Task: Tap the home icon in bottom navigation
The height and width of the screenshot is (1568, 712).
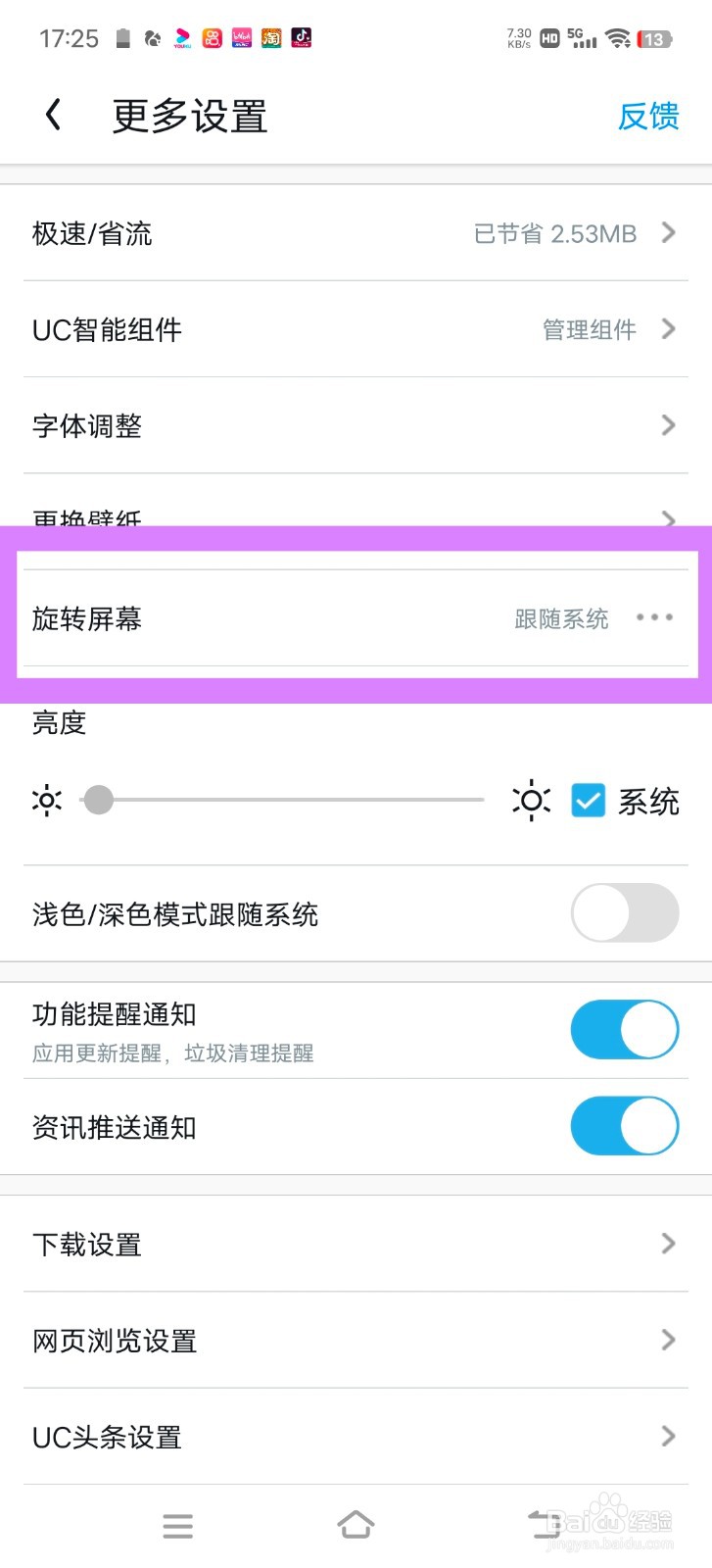Action: tap(356, 1525)
